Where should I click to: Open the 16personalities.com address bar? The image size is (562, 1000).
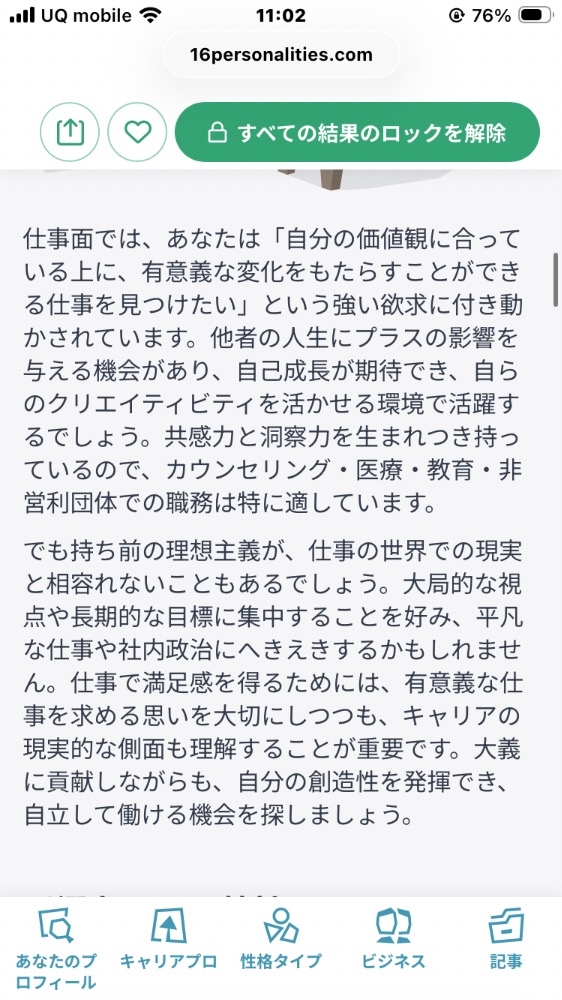tap(281, 54)
